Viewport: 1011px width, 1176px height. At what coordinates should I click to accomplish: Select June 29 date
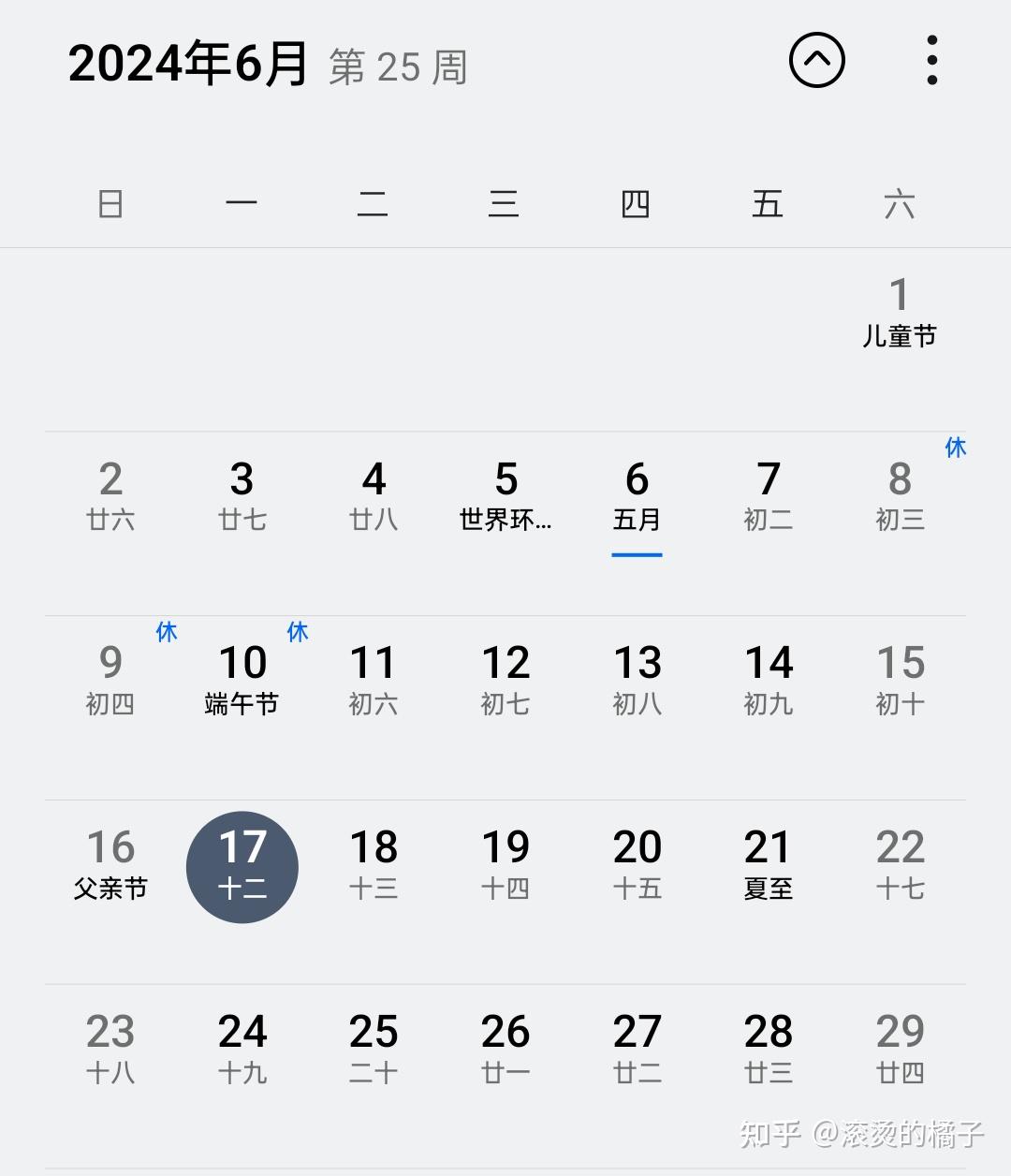[900, 1049]
